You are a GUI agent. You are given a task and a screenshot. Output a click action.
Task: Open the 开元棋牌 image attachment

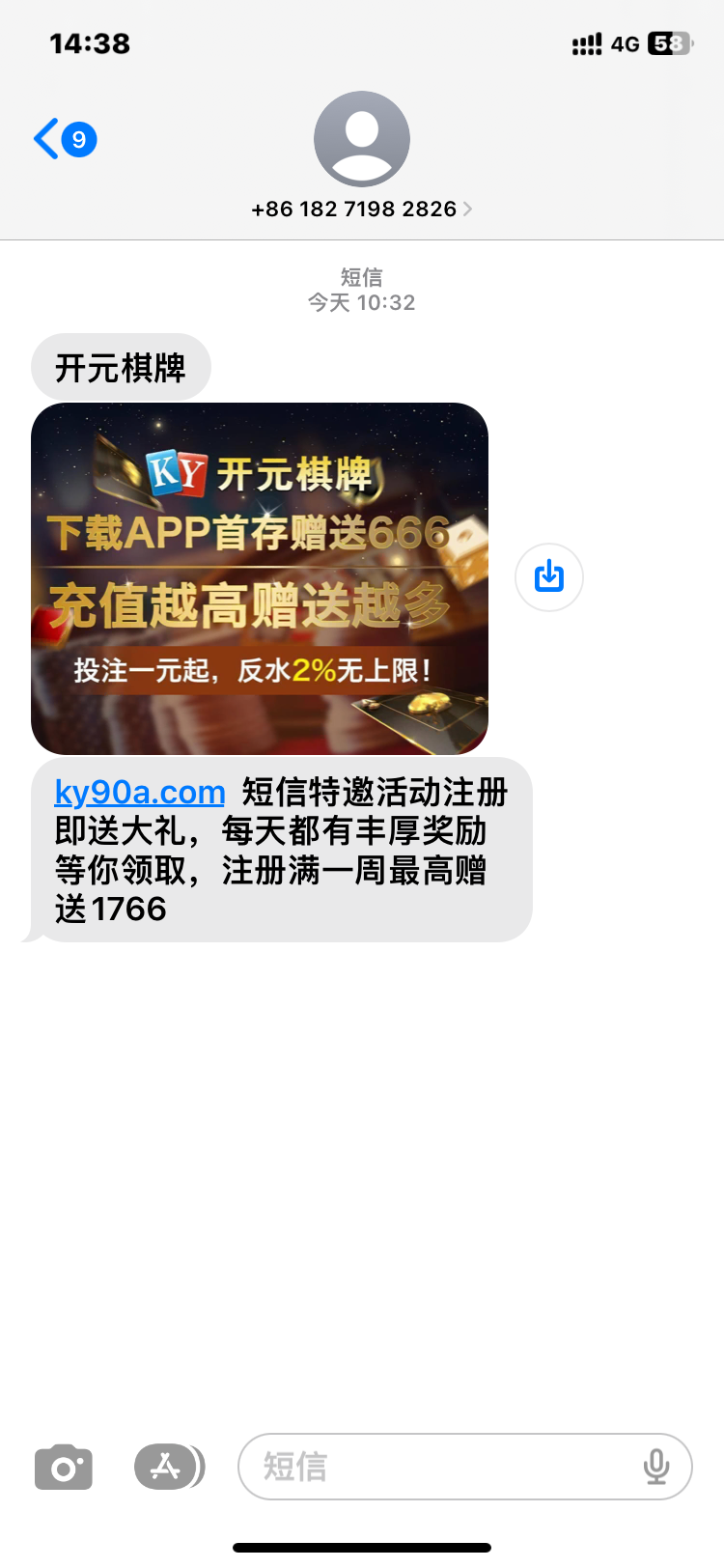(259, 578)
